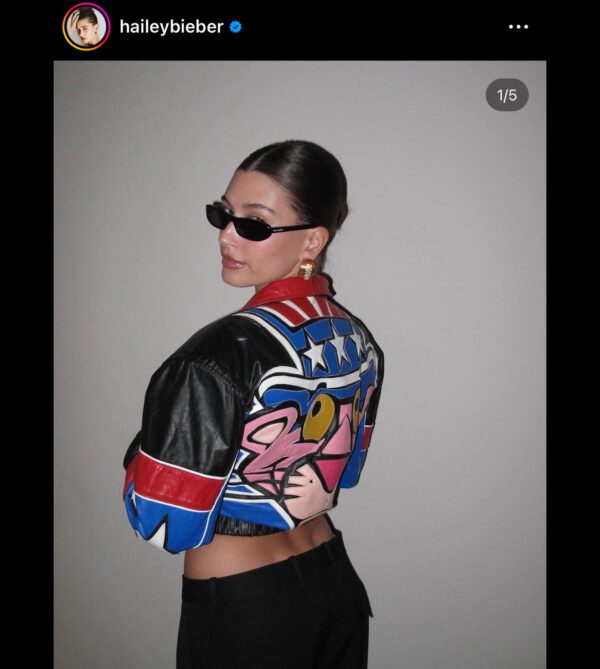
Task: Open the post's three-dot options menu
Action: click(518, 27)
